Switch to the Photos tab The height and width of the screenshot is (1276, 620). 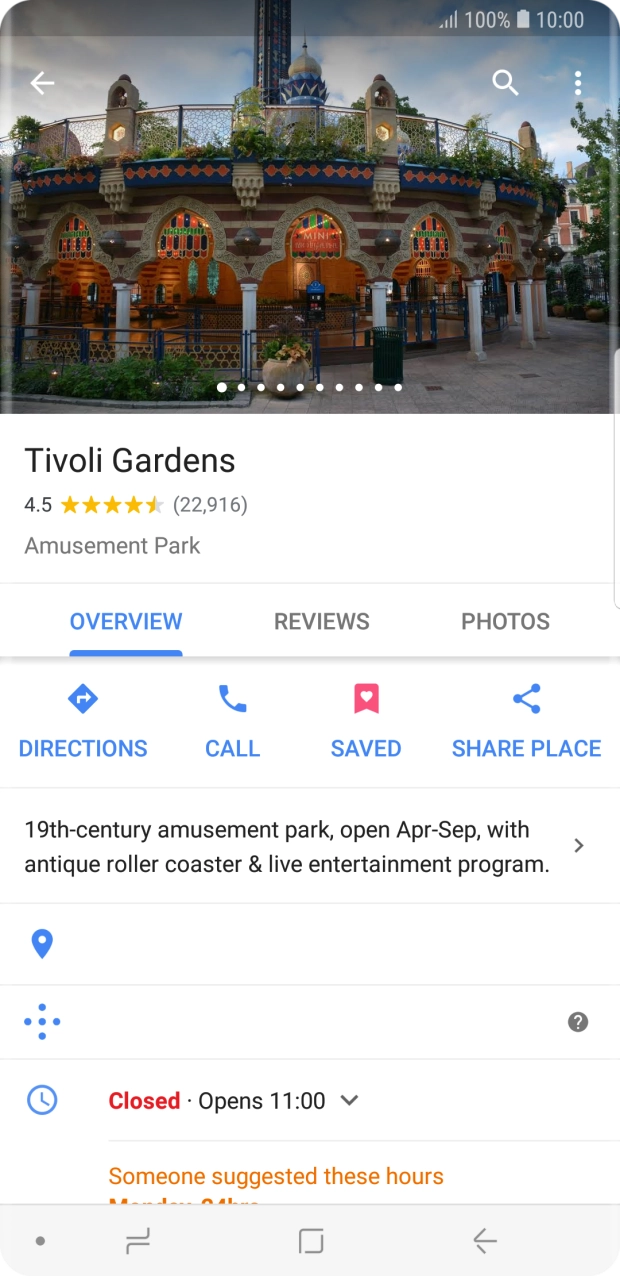pos(505,621)
